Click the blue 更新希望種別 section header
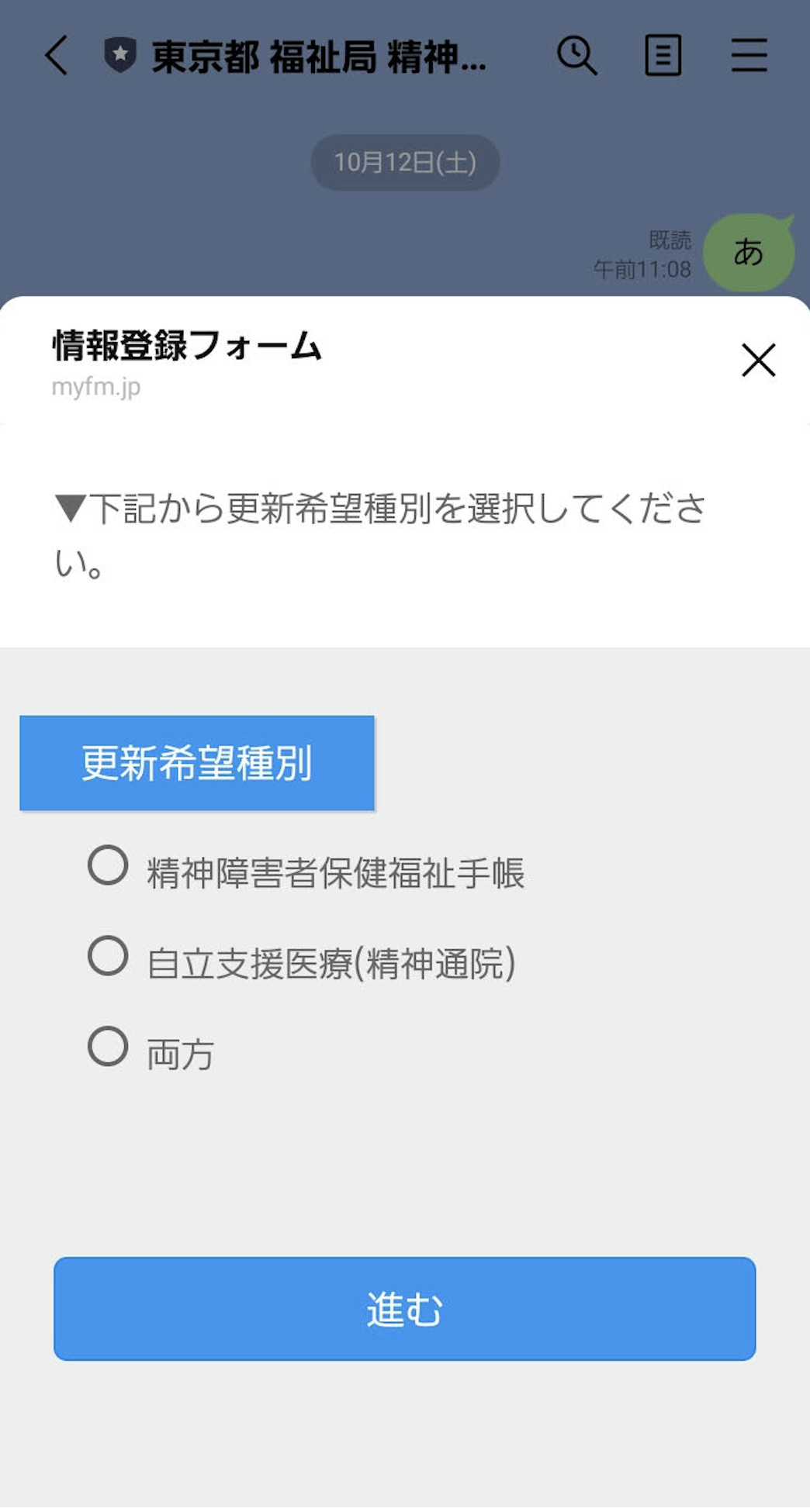Screen dimensions: 810x1512 pyautogui.click(x=196, y=763)
